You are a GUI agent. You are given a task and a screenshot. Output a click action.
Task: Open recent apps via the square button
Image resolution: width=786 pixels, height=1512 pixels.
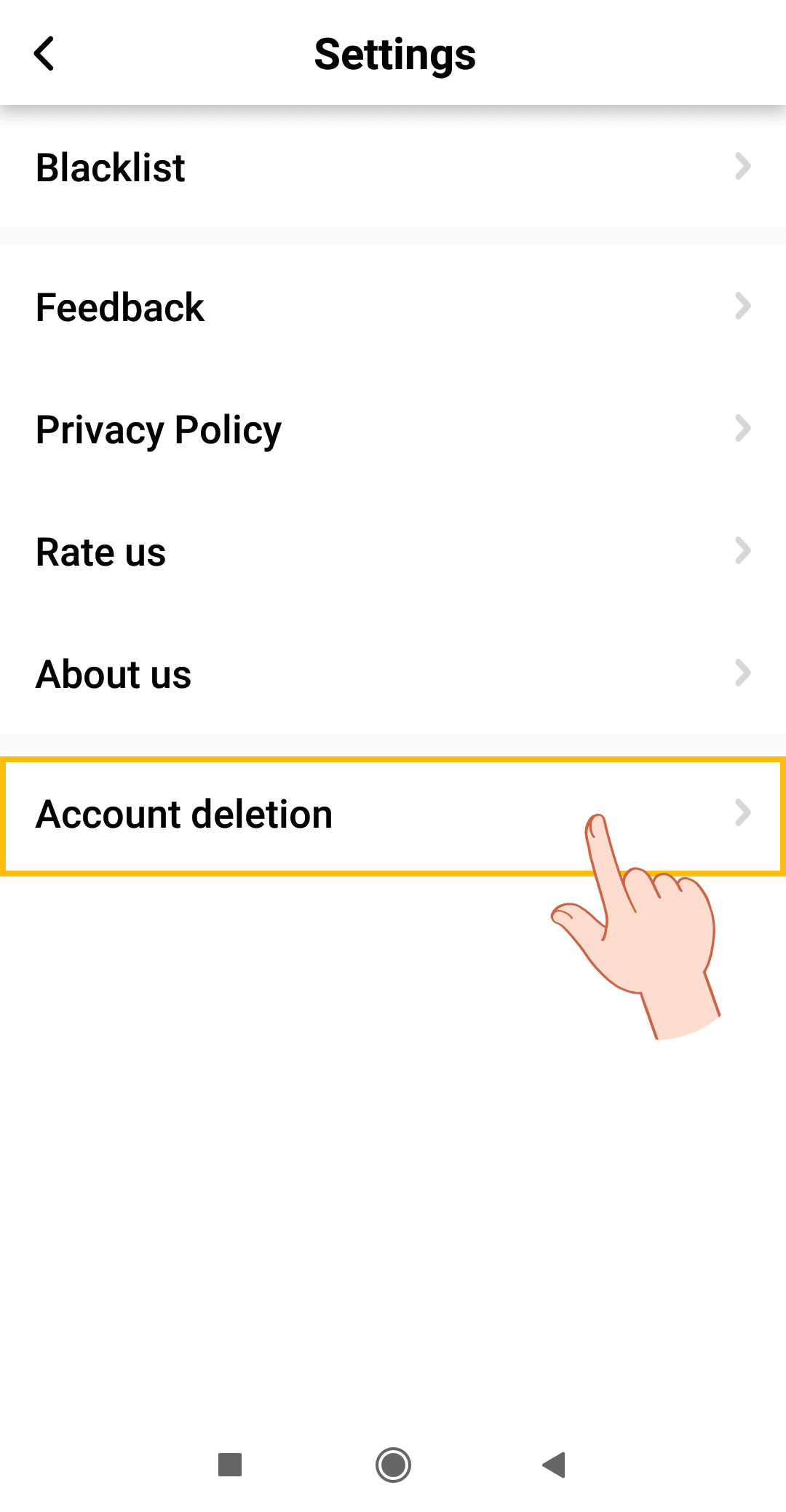pos(230,1464)
